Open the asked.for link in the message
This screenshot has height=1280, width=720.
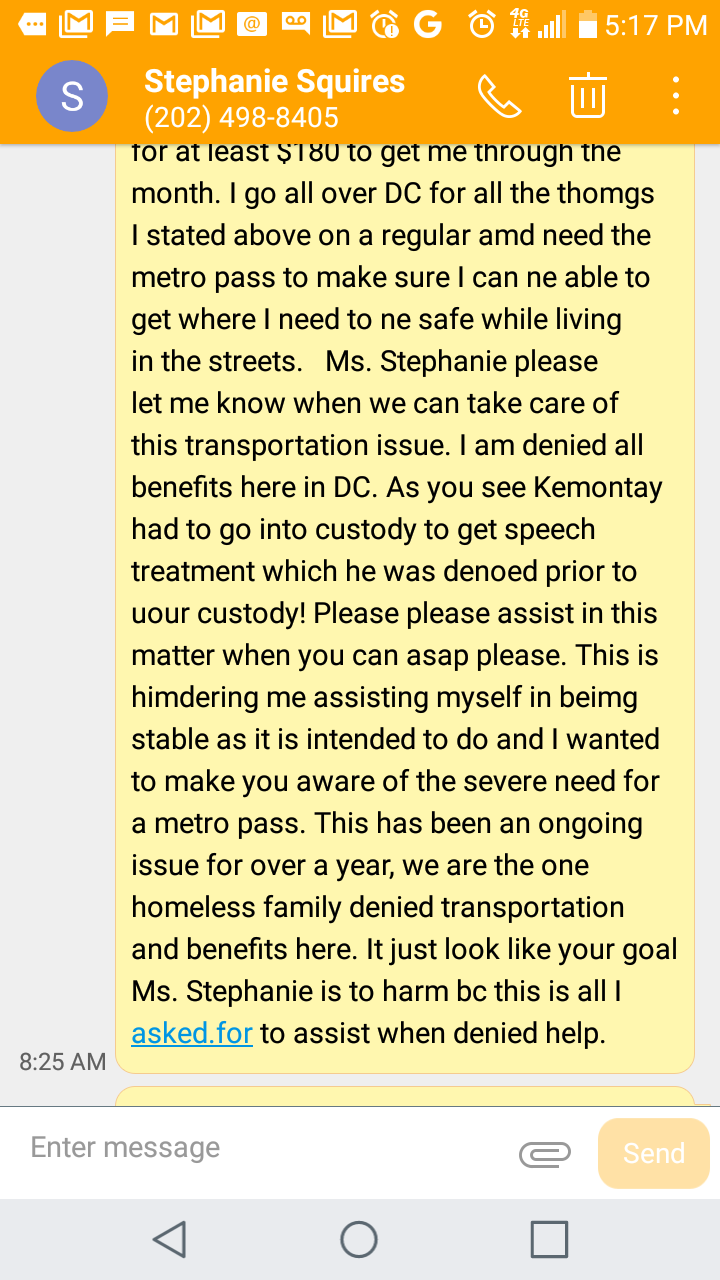tap(192, 1033)
